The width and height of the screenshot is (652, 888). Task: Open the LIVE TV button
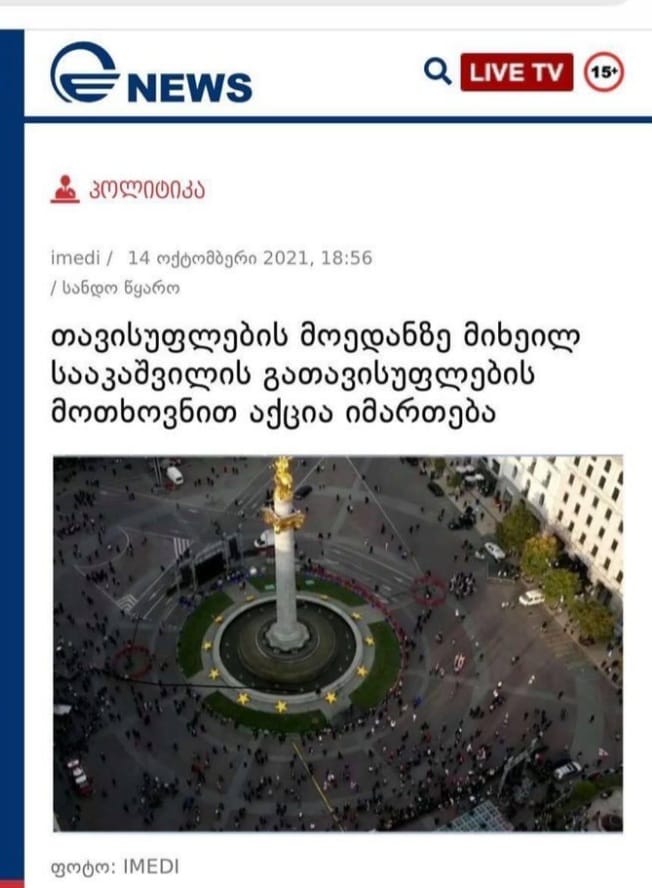click(x=516, y=73)
